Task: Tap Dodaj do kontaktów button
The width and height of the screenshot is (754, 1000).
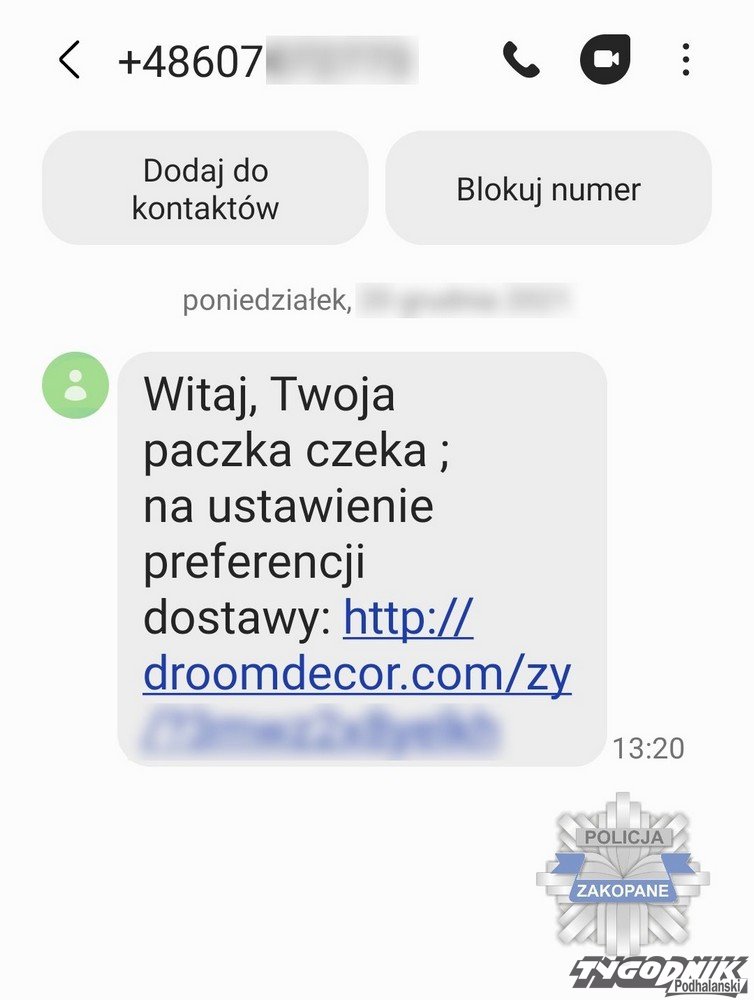Action: [x=205, y=189]
